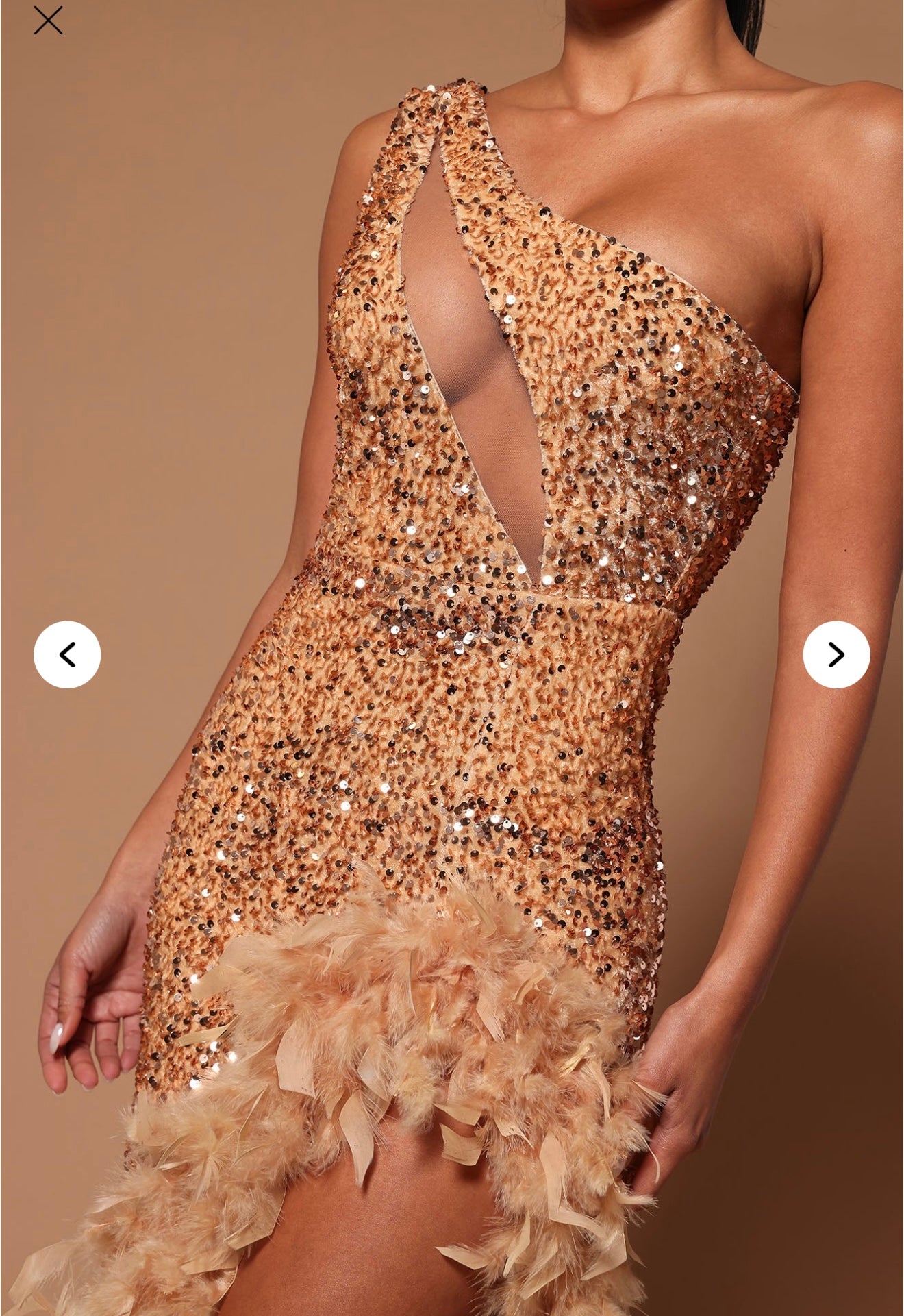Image resolution: width=904 pixels, height=1316 pixels.
Task: Close the full-screen product image viewer
Action: point(48,21)
